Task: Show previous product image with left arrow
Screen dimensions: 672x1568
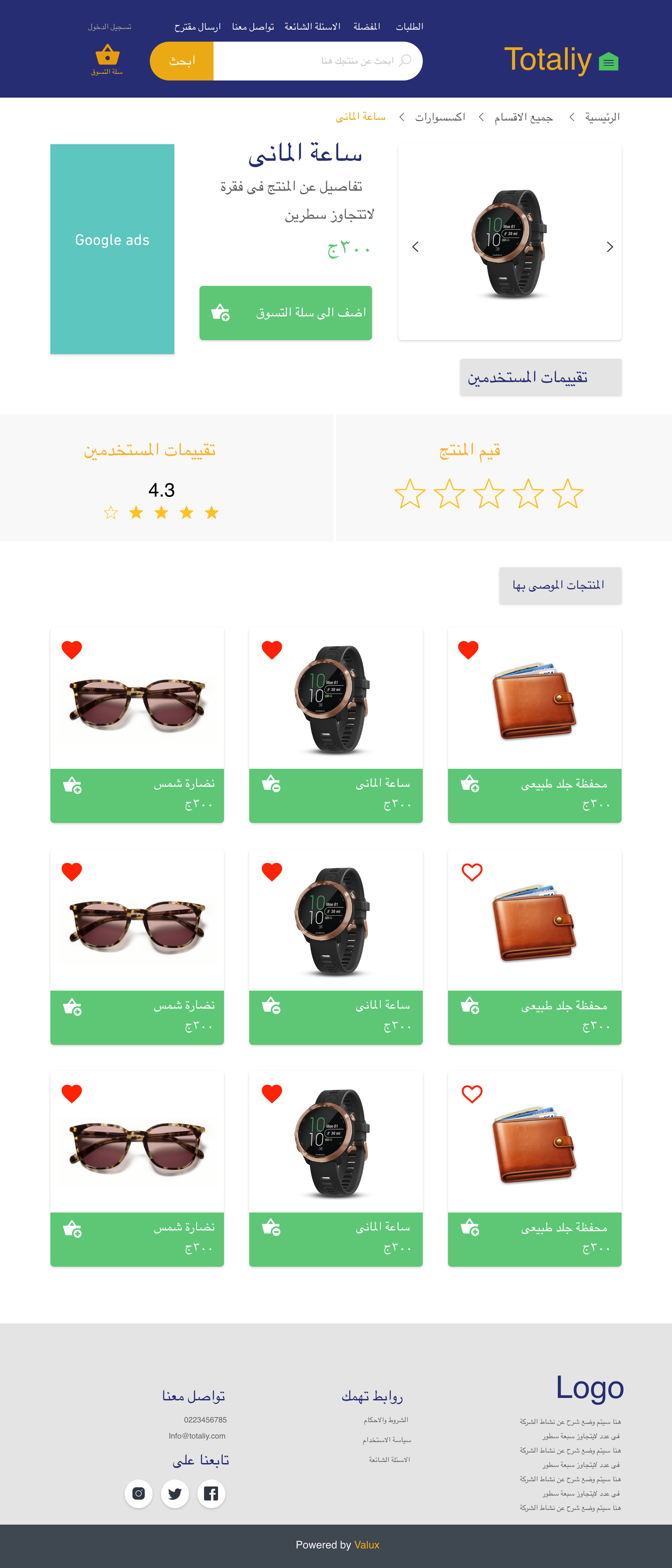Action: [415, 247]
